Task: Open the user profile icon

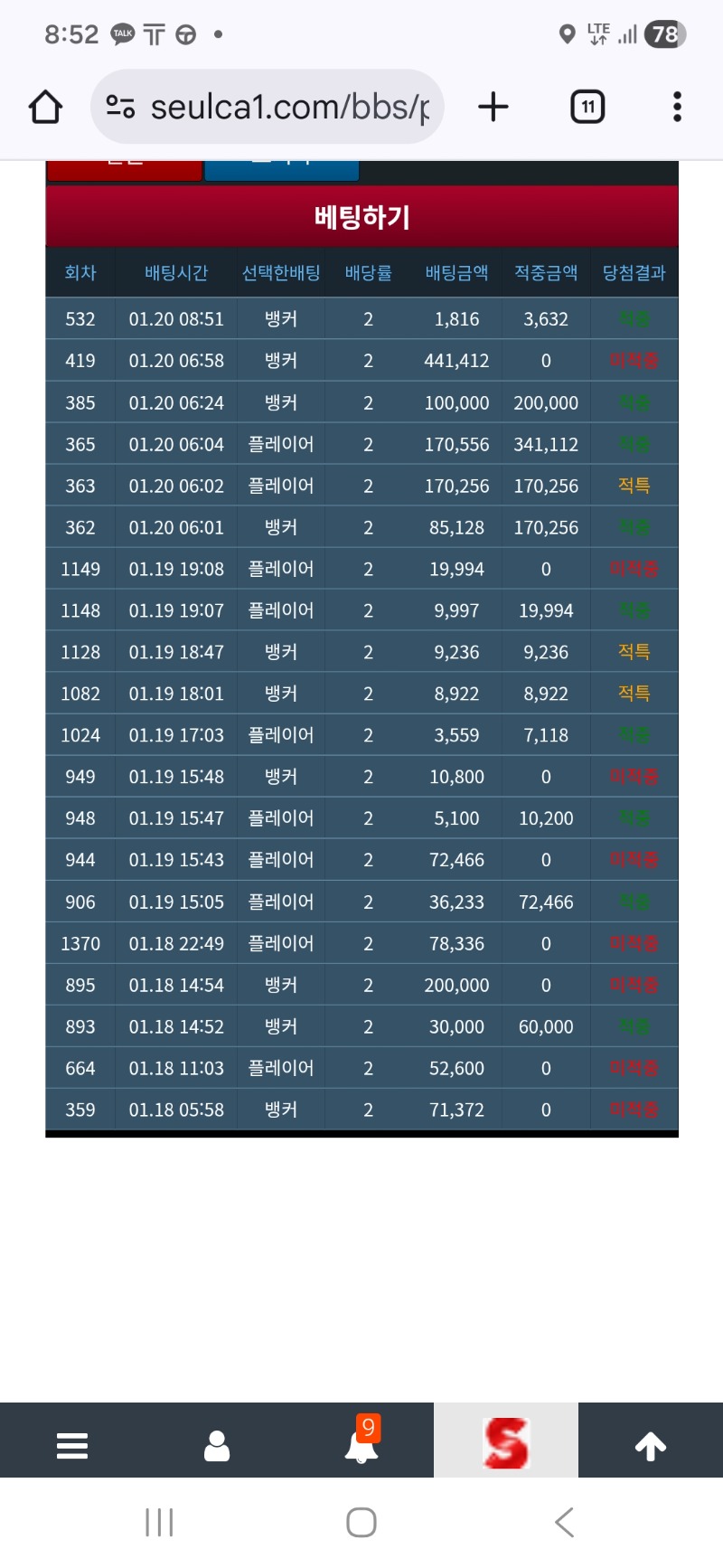Action: pyautogui.click(x=217, y=1445)
